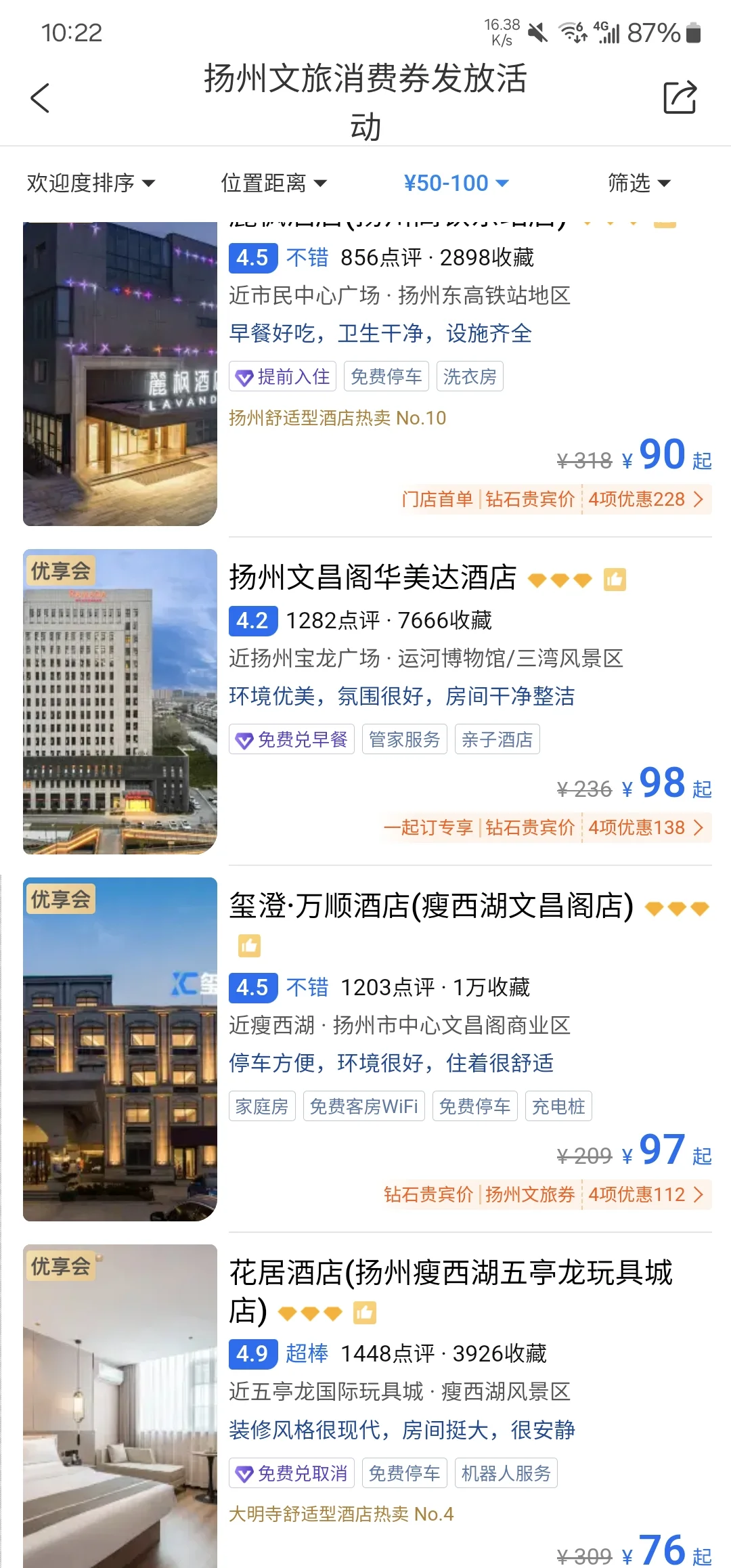
Task: Expand the 4项优惠138 discount breakdown
Action: point(646,828)
